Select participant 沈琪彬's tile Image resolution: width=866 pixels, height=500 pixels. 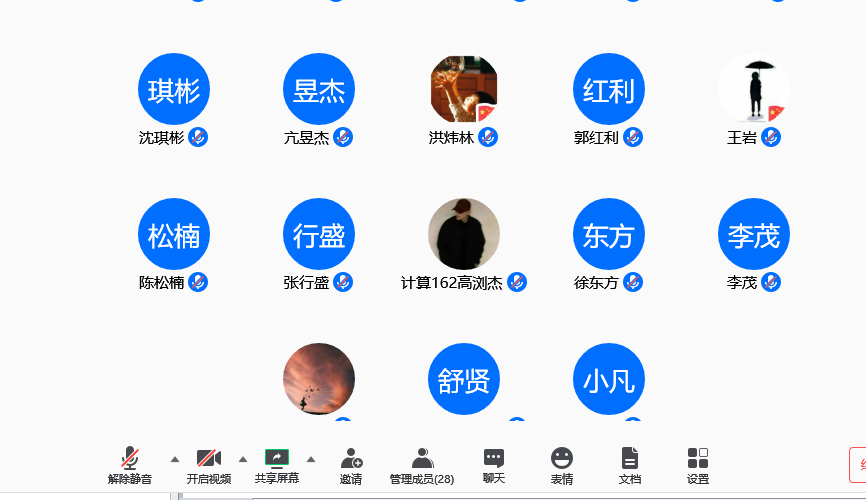174,90
